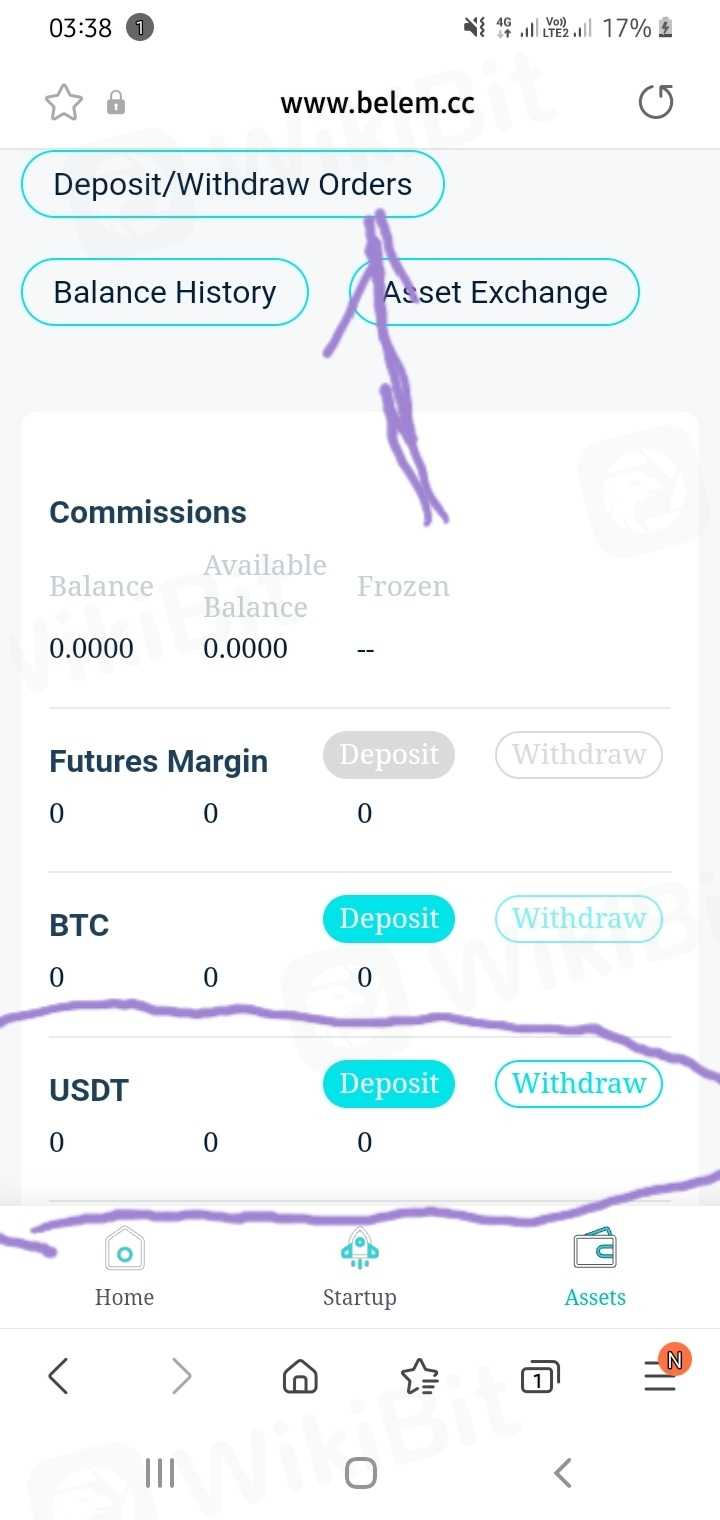The width and height of the screenshot is (720, 1520).
Task: View Balance History
Action: pos(165,292)
